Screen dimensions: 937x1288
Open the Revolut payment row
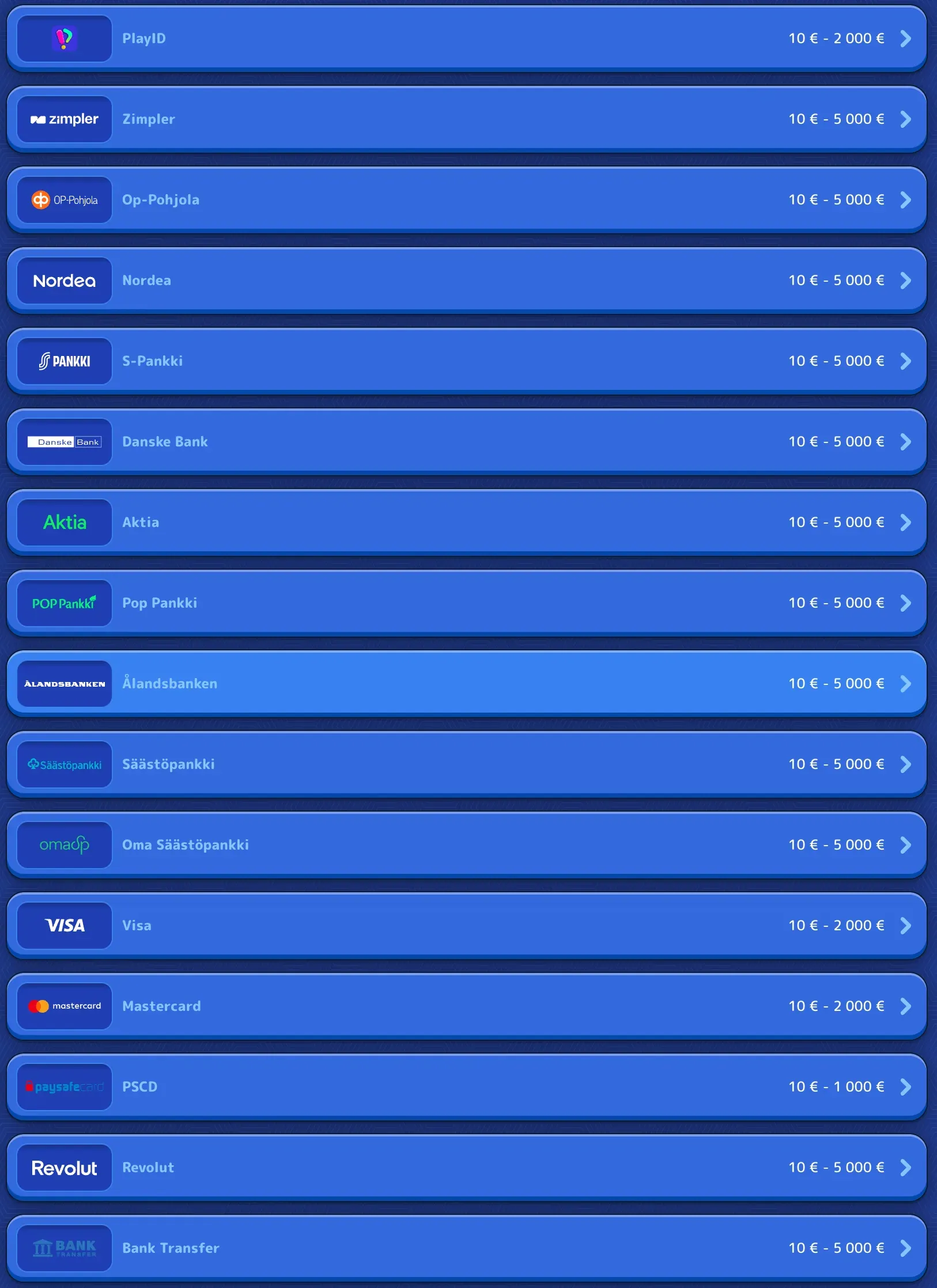(x=467, y=1168)
